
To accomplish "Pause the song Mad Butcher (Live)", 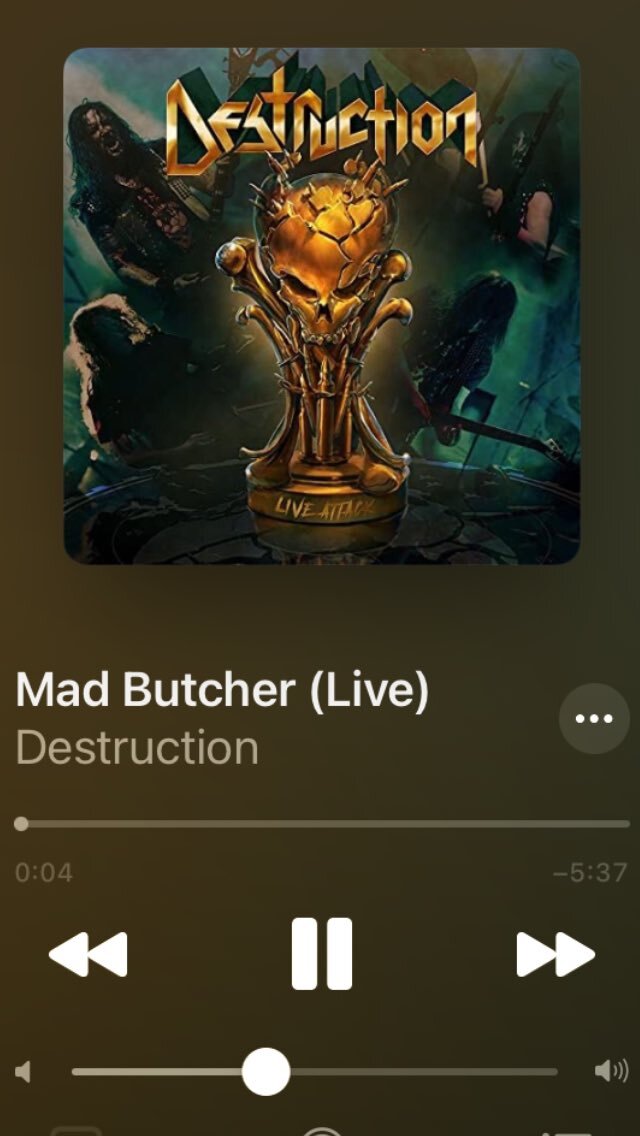I will (321, 954).
